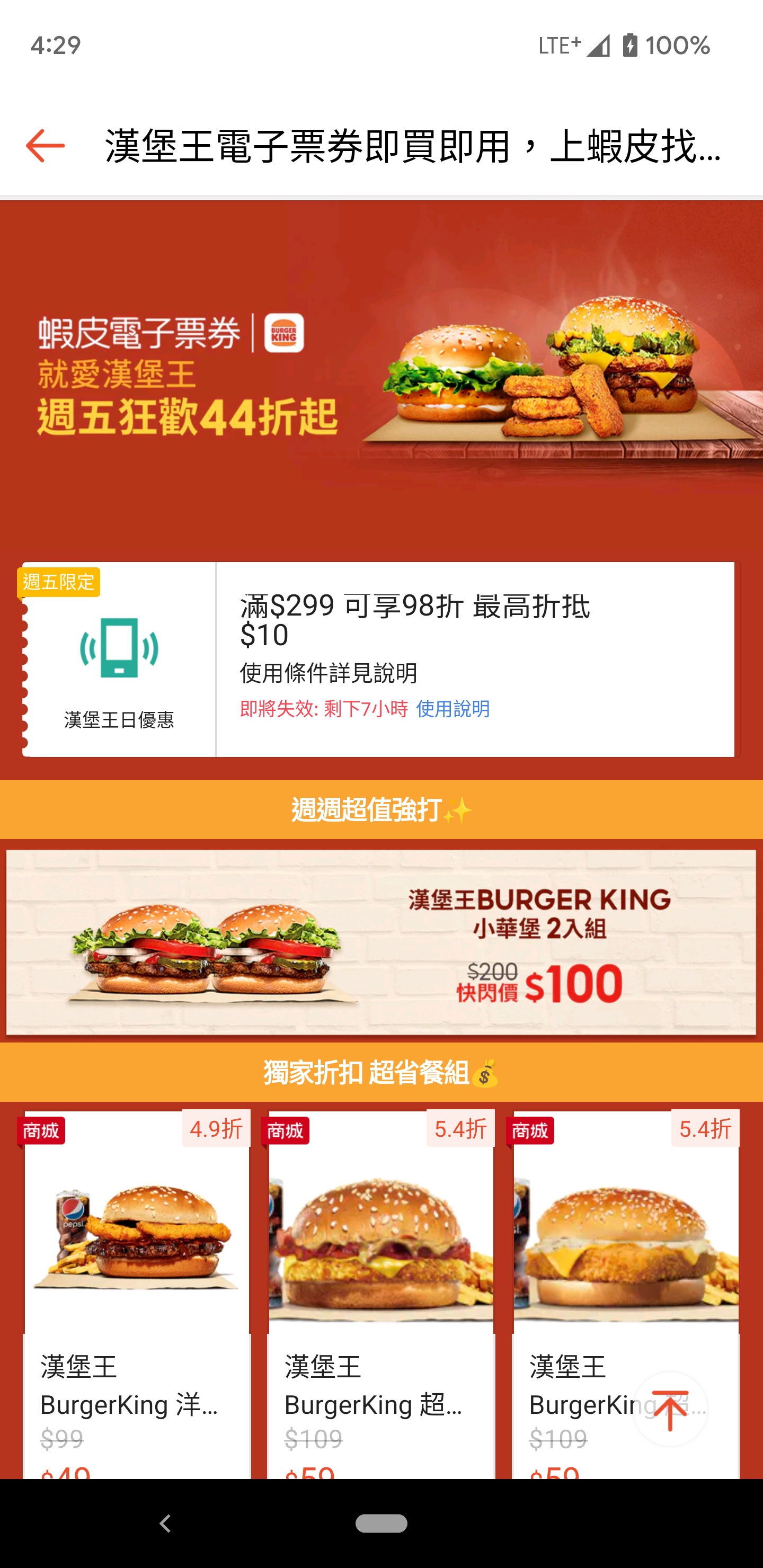Go back using the red arrow

coord(46,146)
